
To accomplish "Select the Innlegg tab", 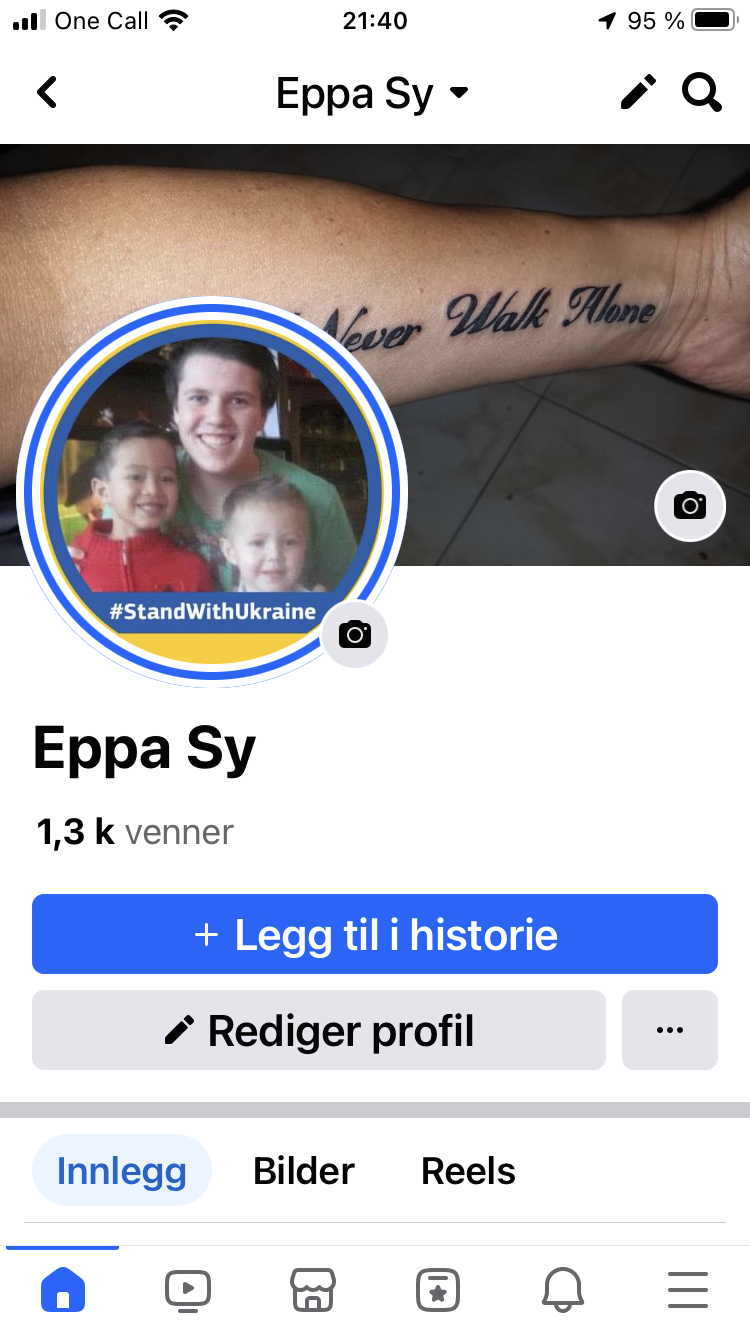I will pyautogui.click(x=122, y=1170).
